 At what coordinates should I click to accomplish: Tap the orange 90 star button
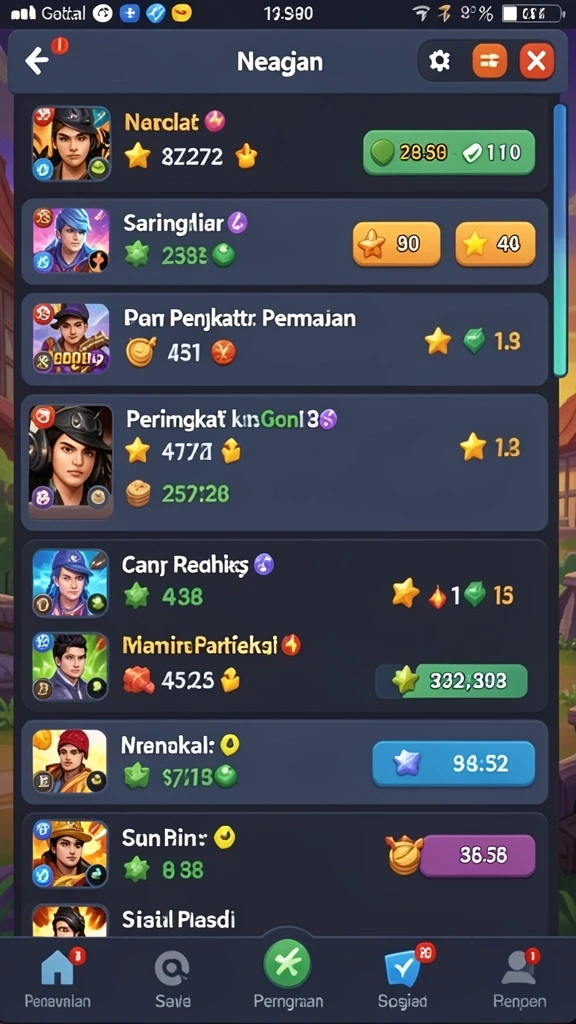[x=396, y=244]
